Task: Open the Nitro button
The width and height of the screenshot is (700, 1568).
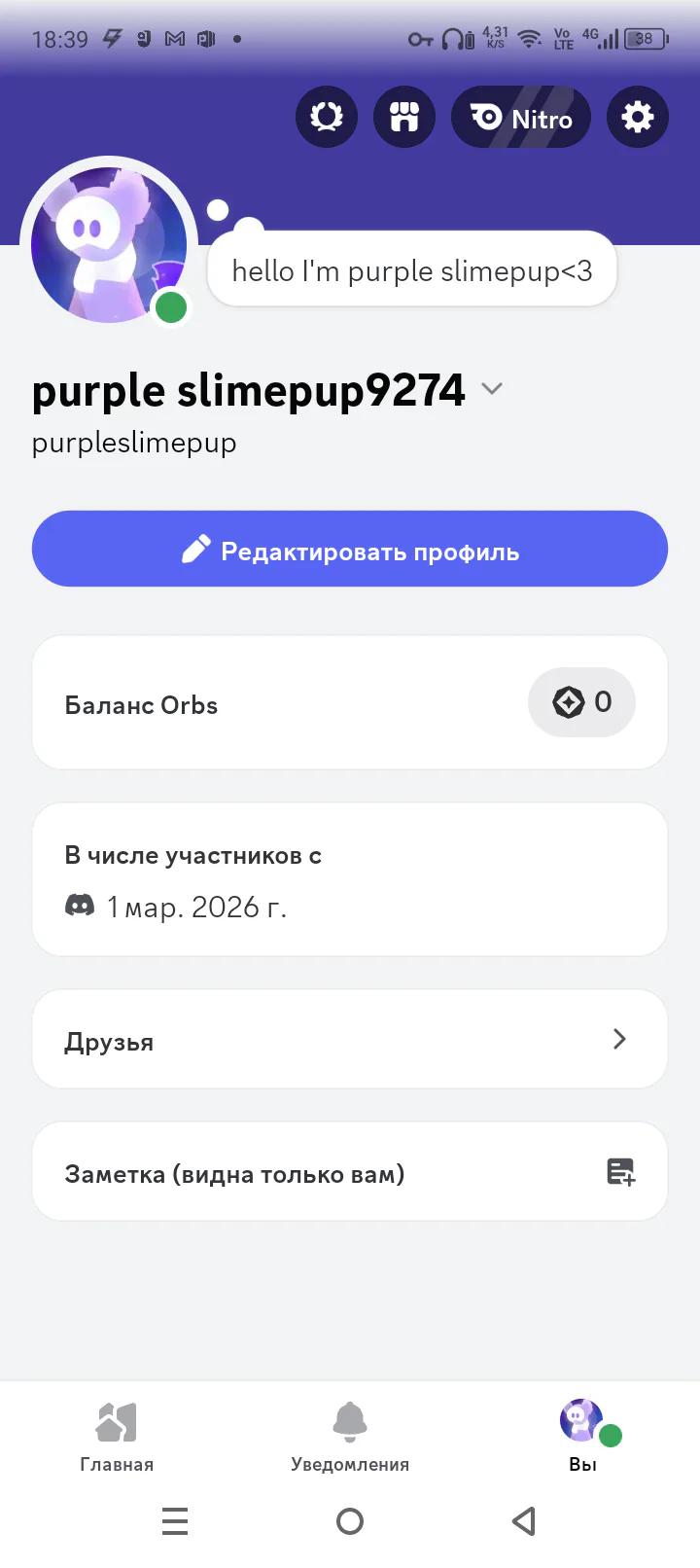Action: pos(521,118)
